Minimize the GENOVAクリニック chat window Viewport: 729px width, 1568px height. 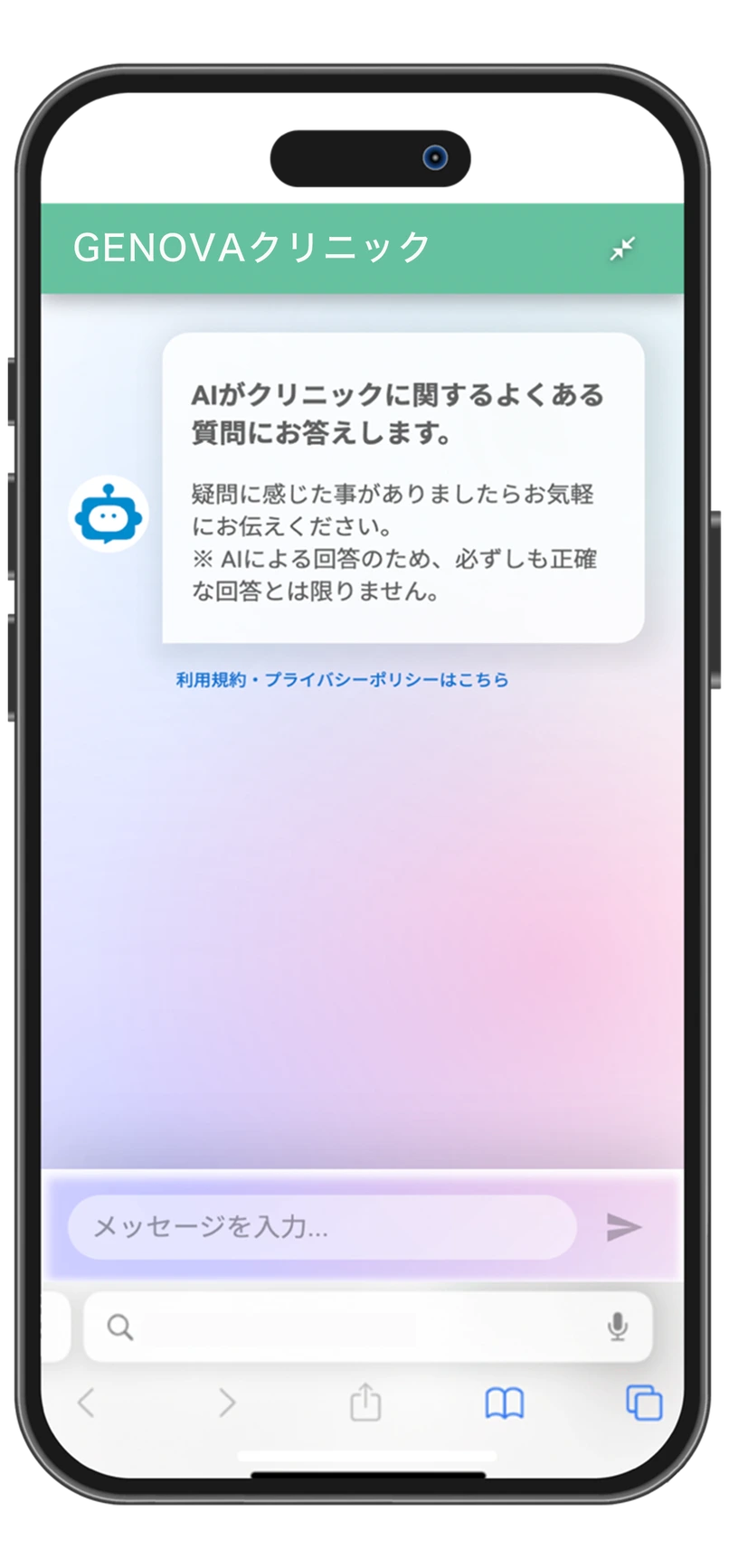pyautogui.click(x=622, y=248)
